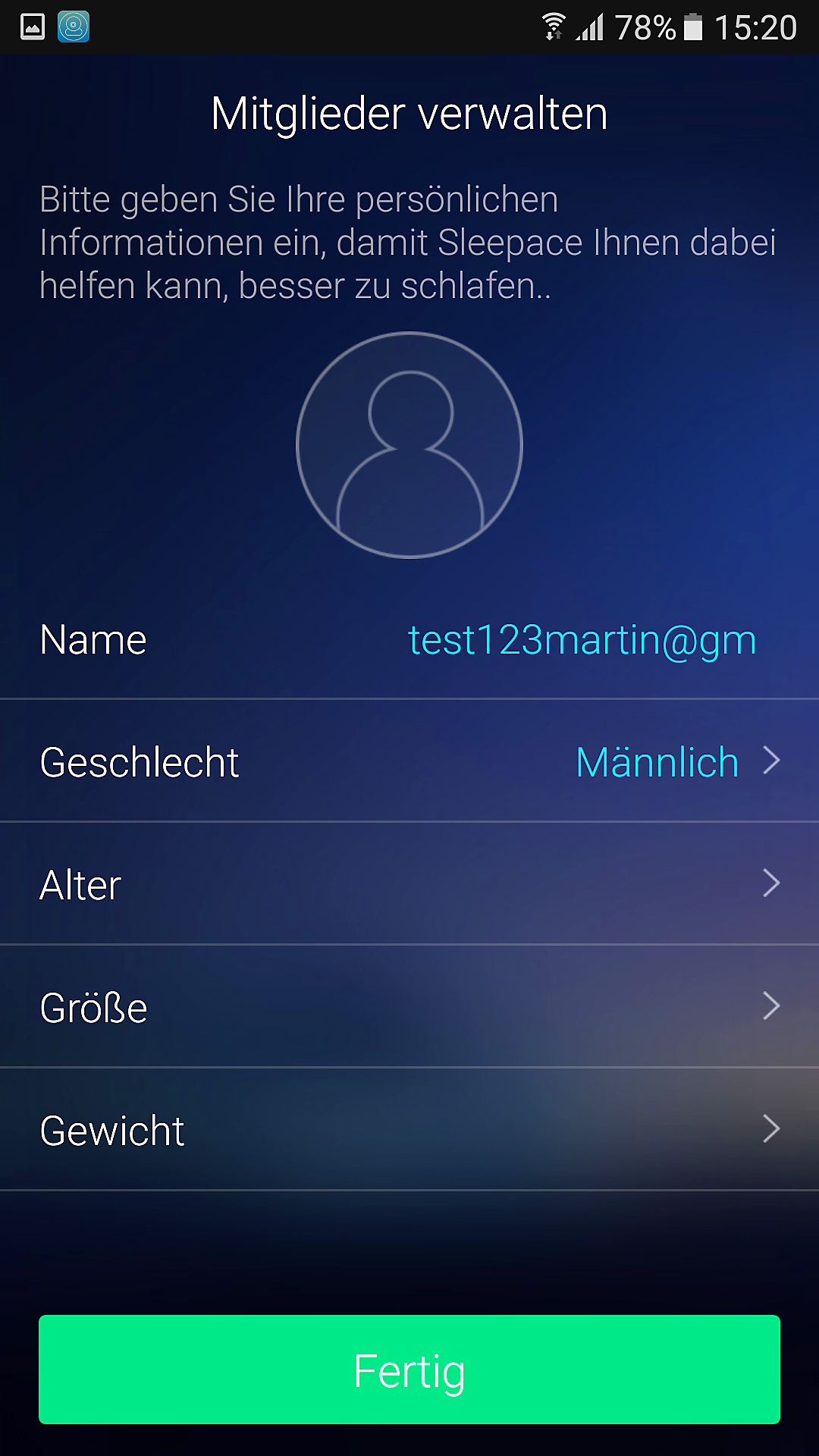This screenshot has height=1456, width=819.
Task: Tap the profile avatar placeholder
Action: (x=409, y=445)
